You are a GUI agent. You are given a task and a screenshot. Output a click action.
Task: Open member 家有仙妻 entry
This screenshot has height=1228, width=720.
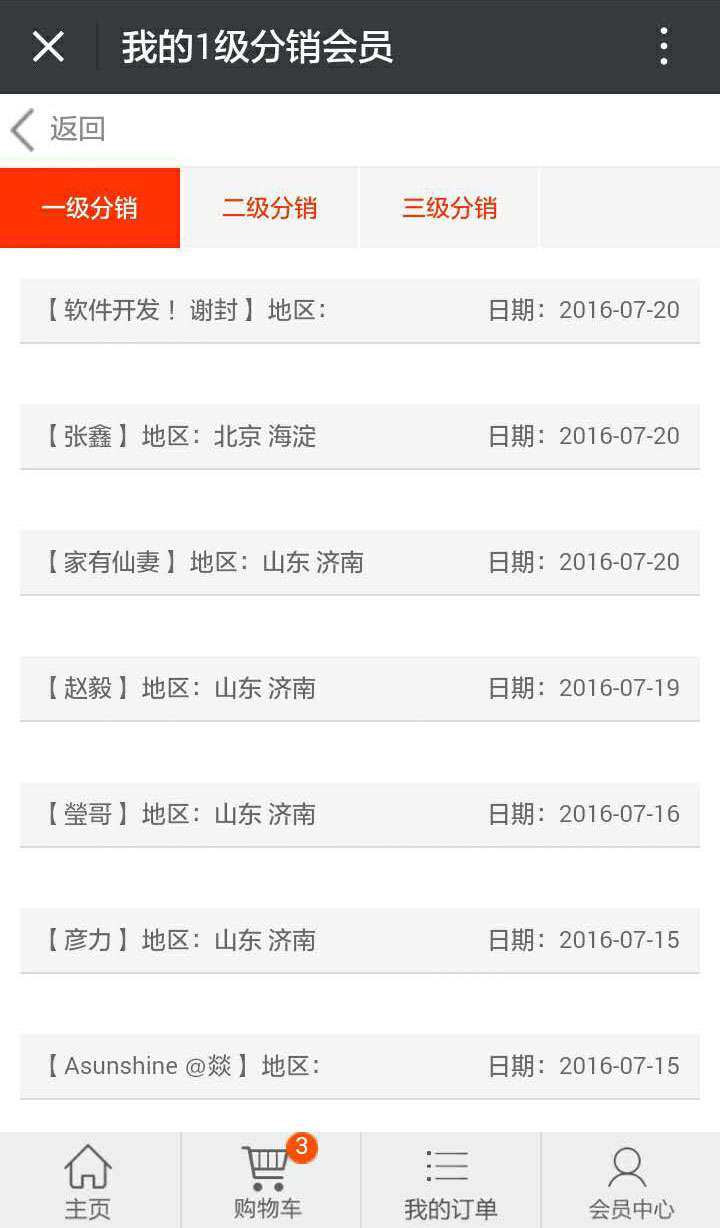pyautogui.click(x=359, y=562)
